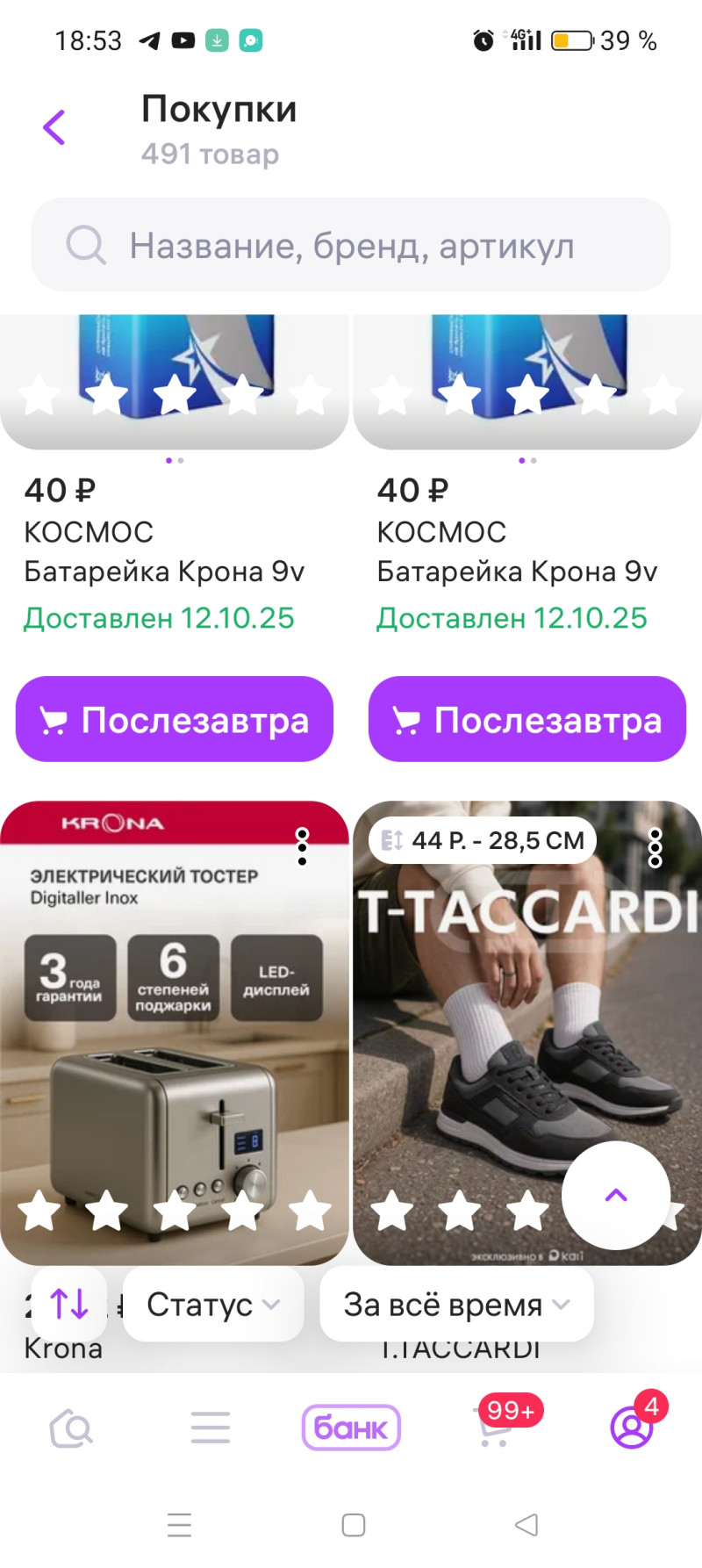The image size is (702, 1568).
Task: Jump back to top with the up-arrow button
Action: pos(616,1195)
